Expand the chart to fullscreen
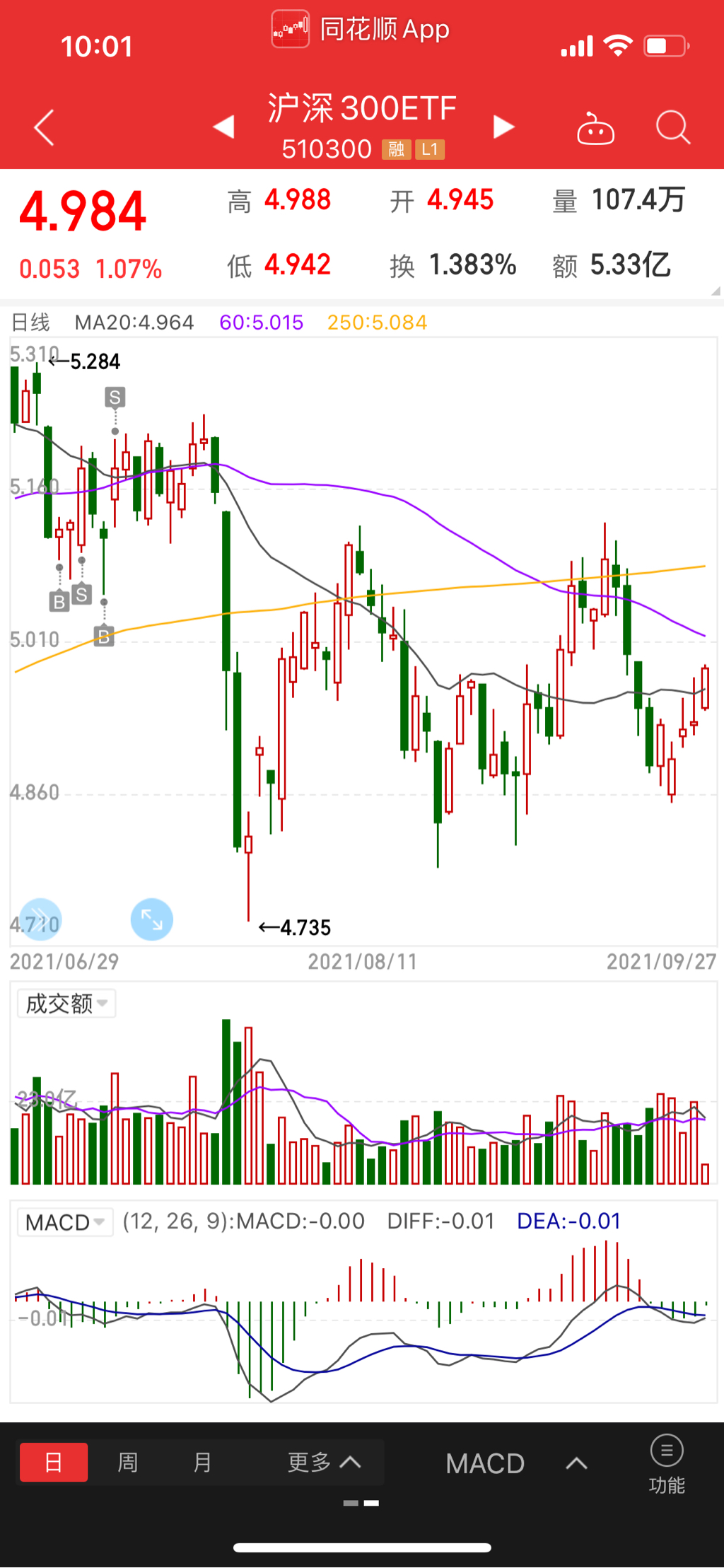Viewport: 724px width, 1568px height. click(x=152, y=919)
